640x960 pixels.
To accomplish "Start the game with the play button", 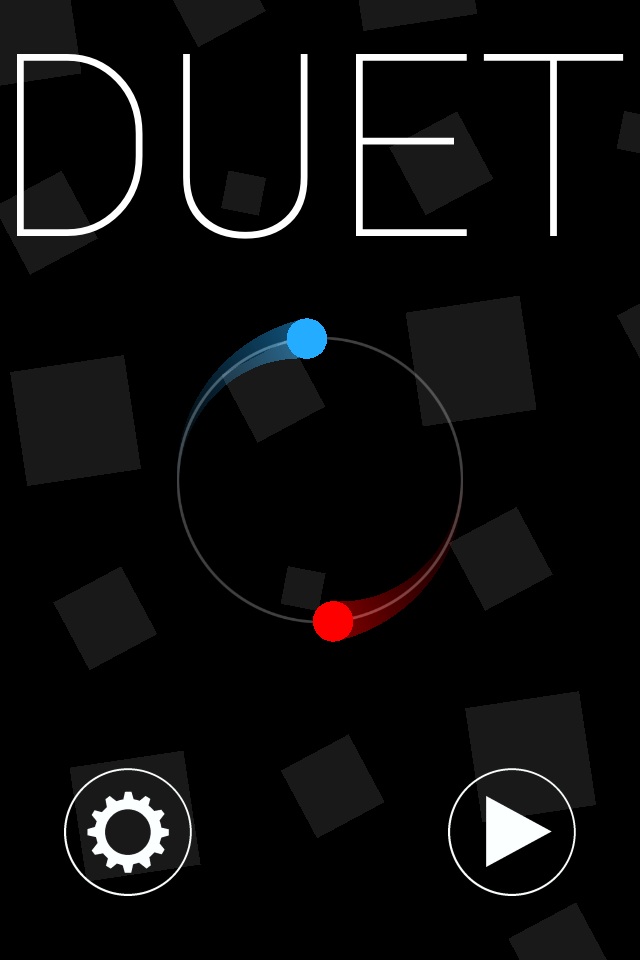I will 512,831.
